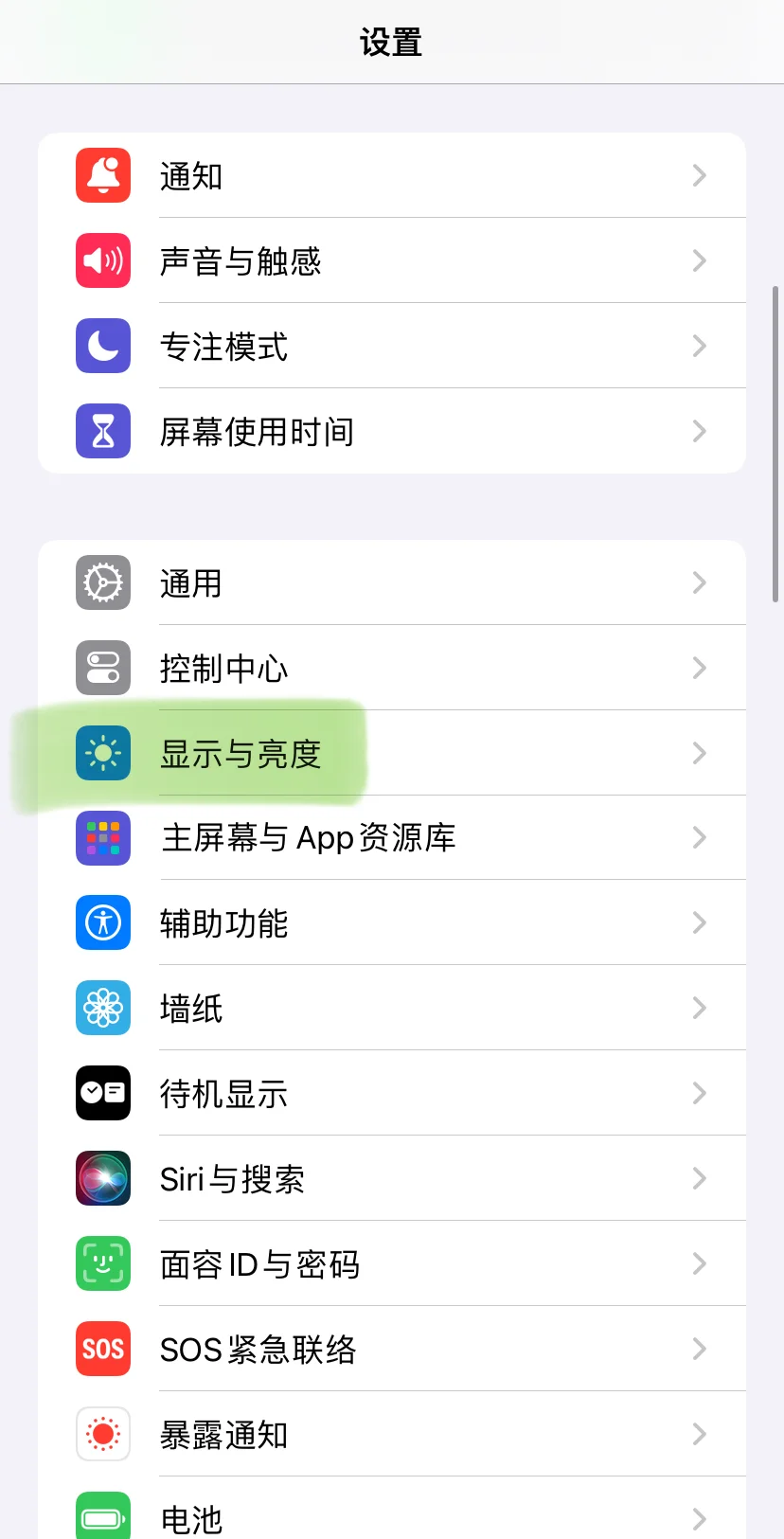784x1539 pixels.
Task: Open SOS 紧急联络
Action: (x=392, y=1349)
